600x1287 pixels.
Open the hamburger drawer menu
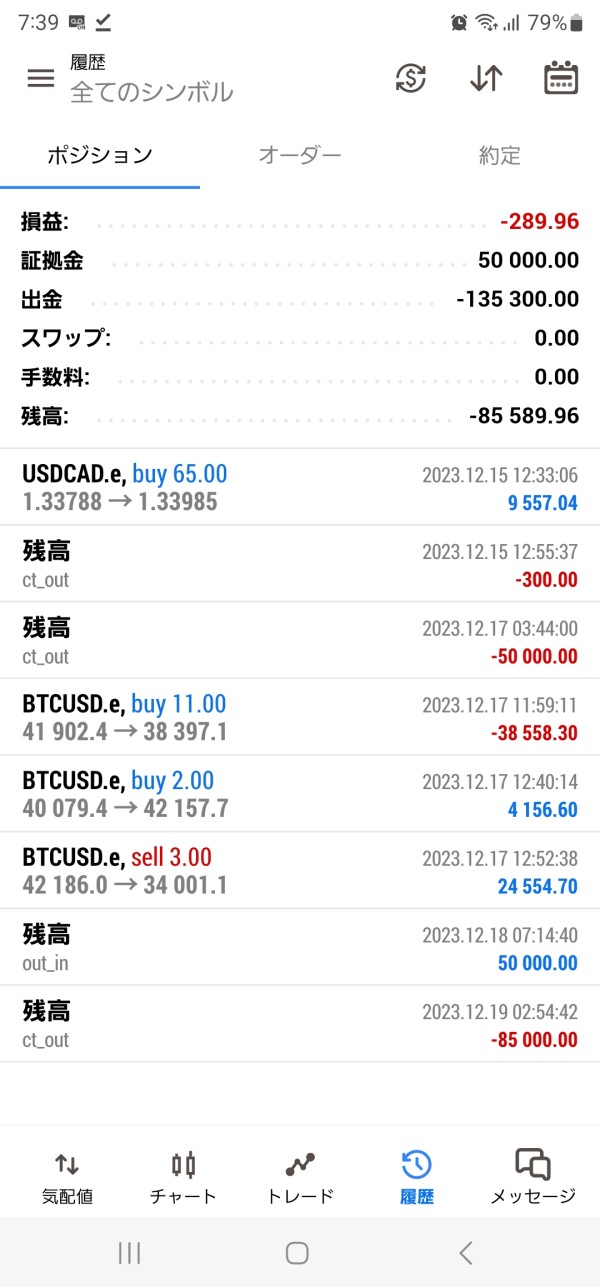click(x=41, y=78)
